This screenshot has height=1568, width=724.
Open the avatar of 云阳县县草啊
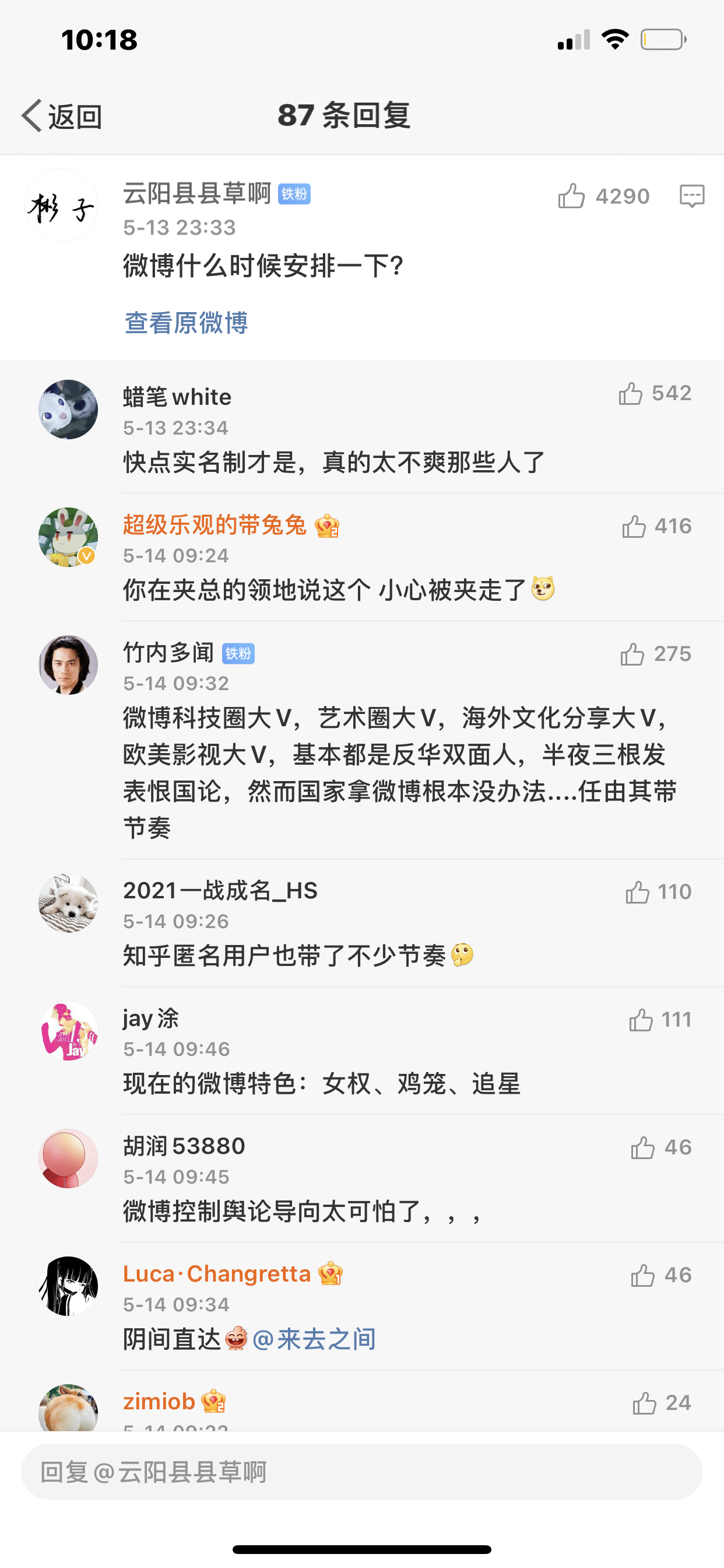(x=61, y=205)
